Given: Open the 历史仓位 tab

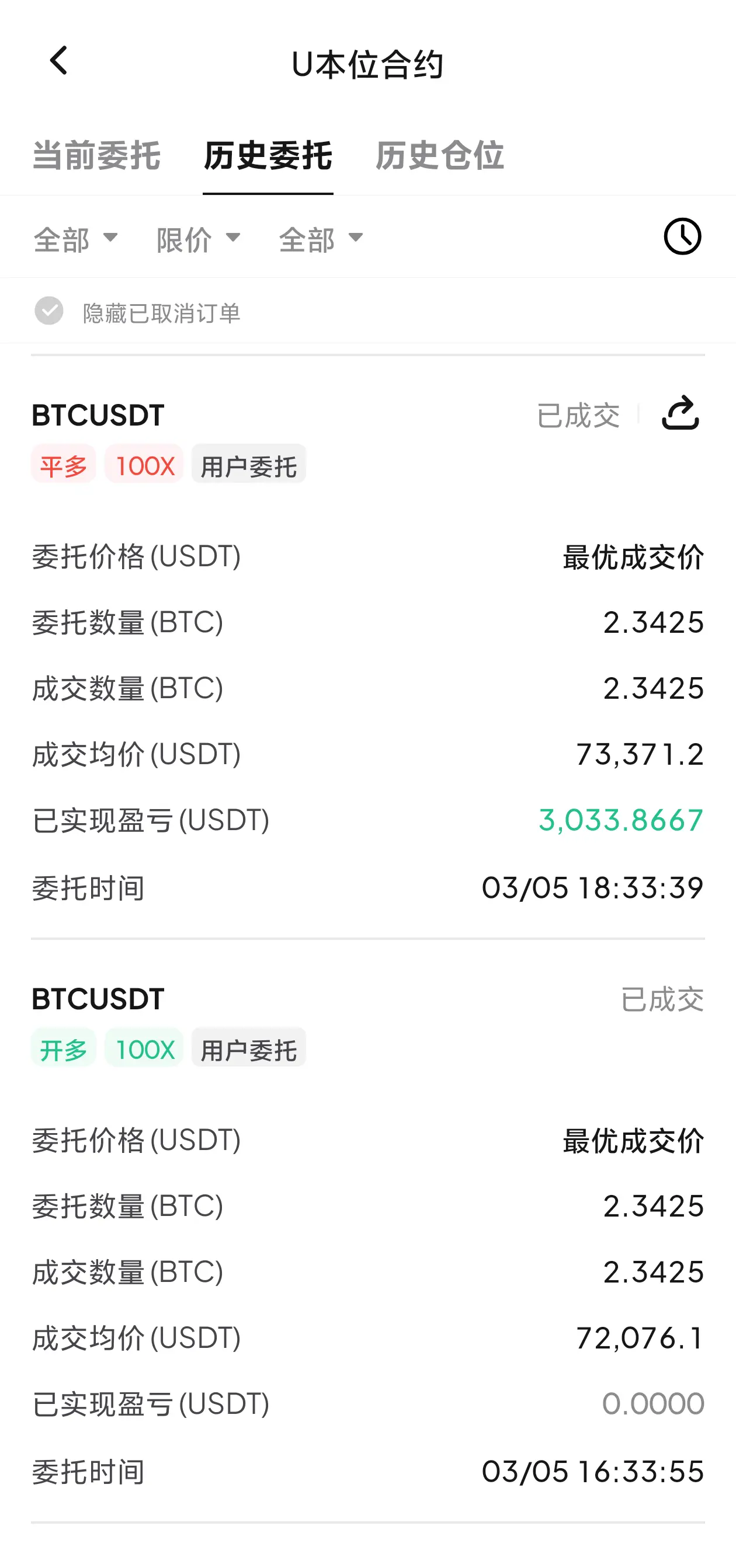Looking at the screenshot, I should [439, 155].
